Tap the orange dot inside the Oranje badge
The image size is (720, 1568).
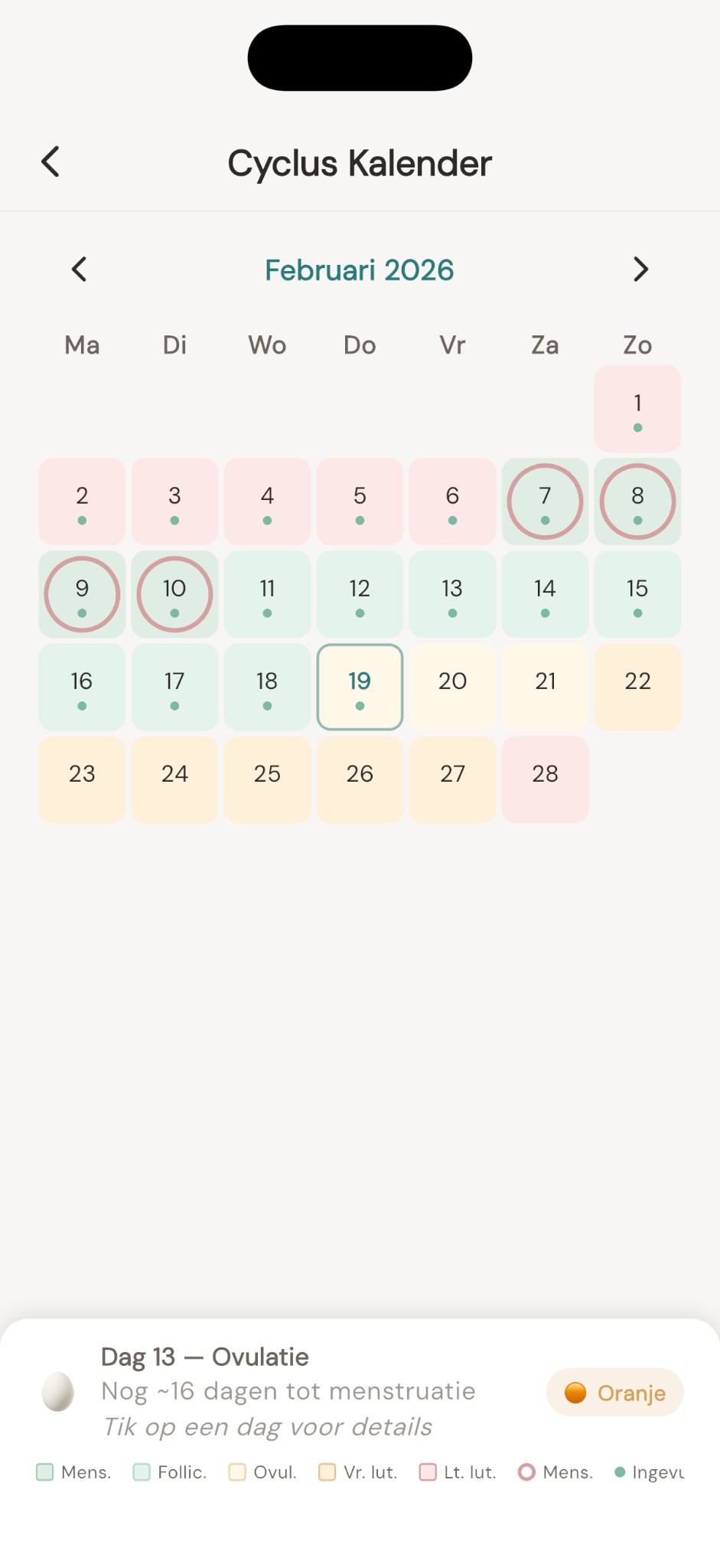click(x=575, y=1393)
